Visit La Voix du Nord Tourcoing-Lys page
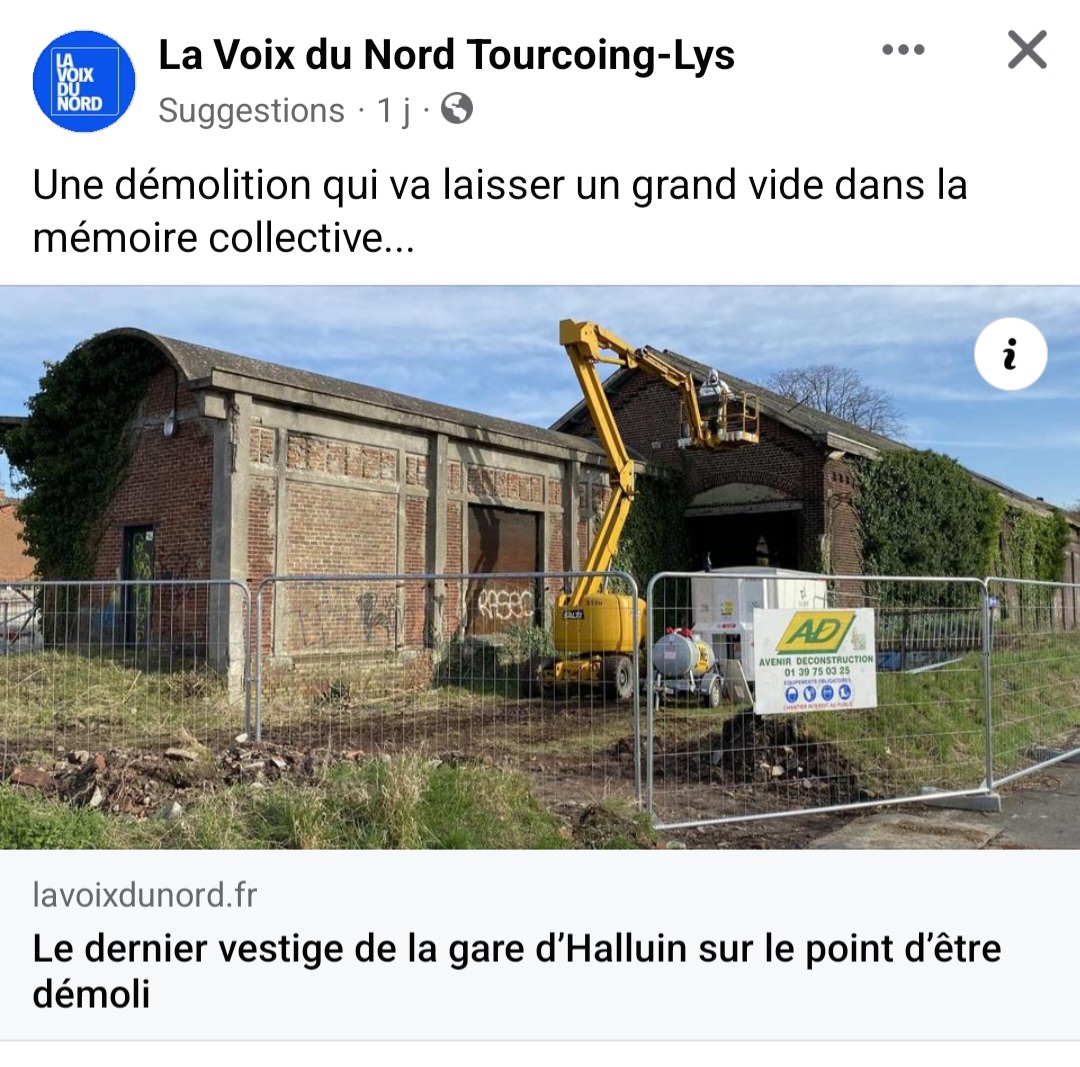 (446, 56)
